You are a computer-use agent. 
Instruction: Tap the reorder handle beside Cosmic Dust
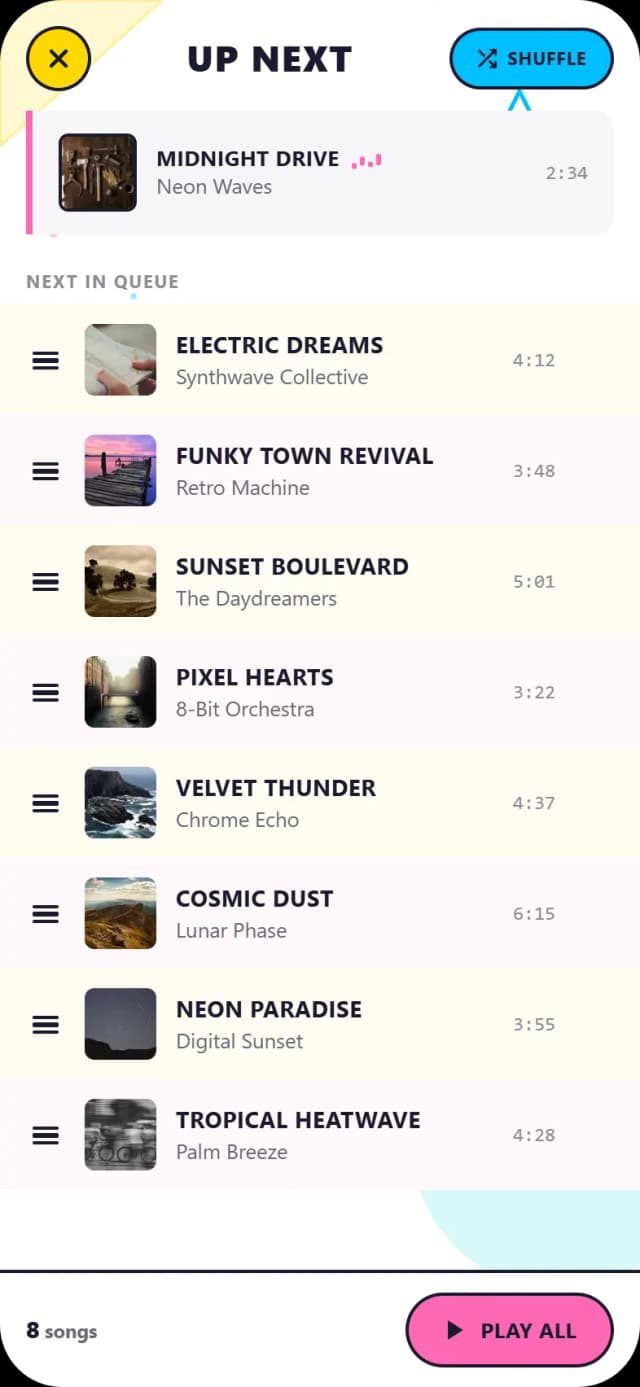[45, 914]
